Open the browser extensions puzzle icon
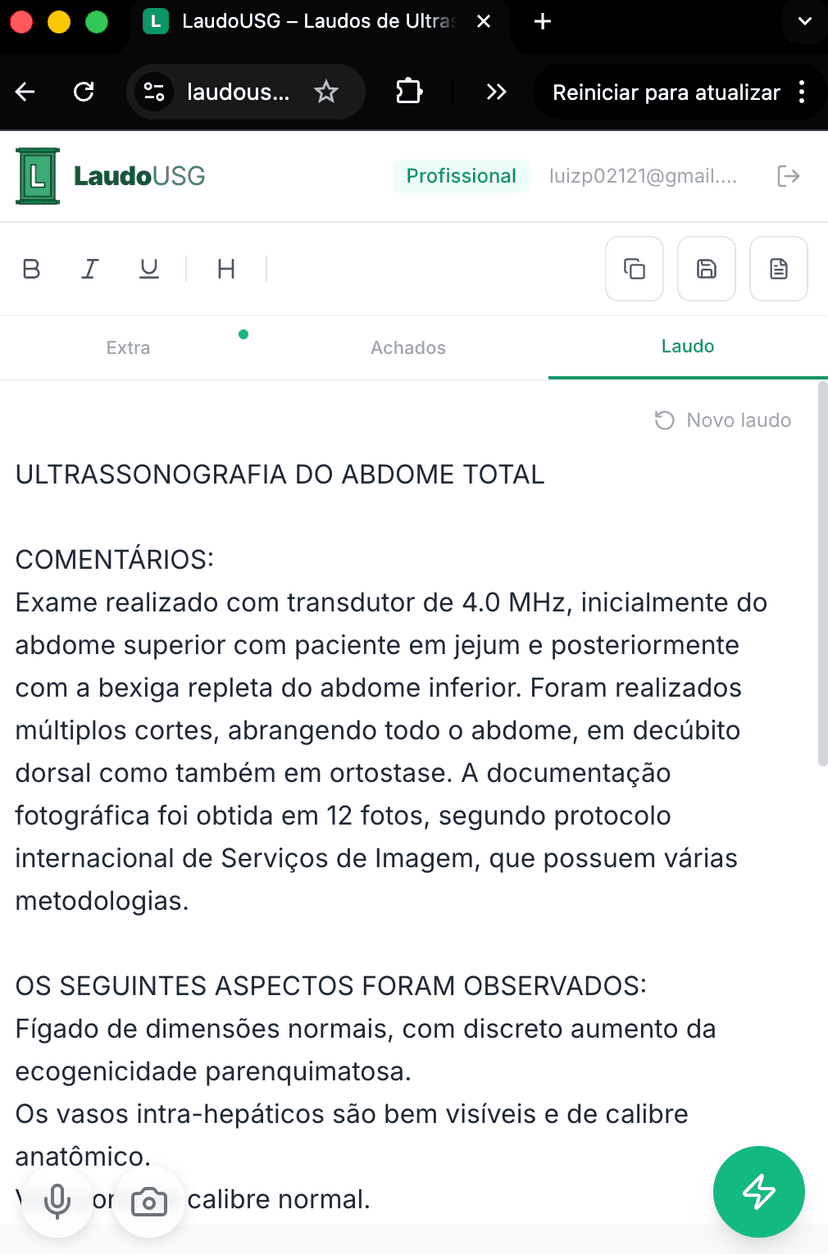The image size is (828, 1254). [408, 91]
